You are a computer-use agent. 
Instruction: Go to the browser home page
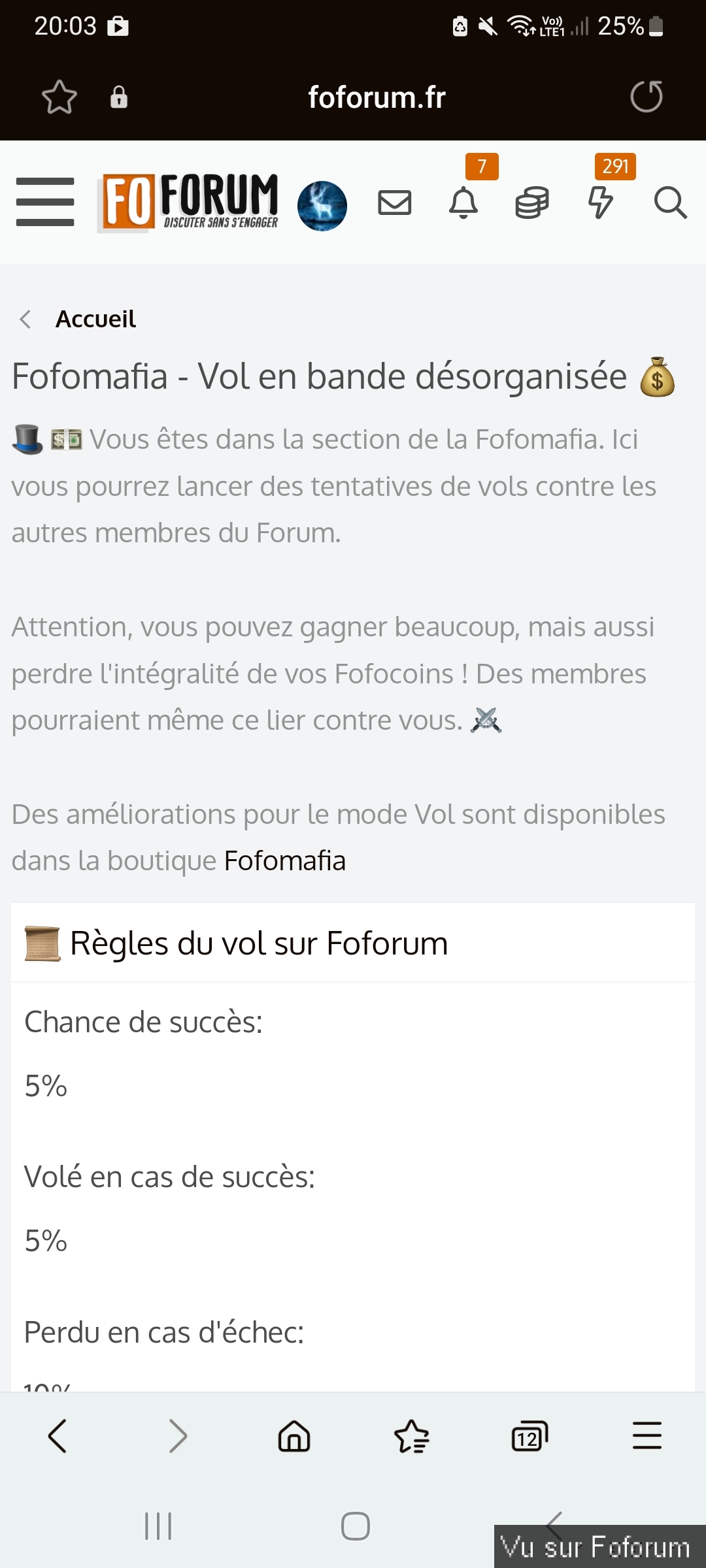294,1436
